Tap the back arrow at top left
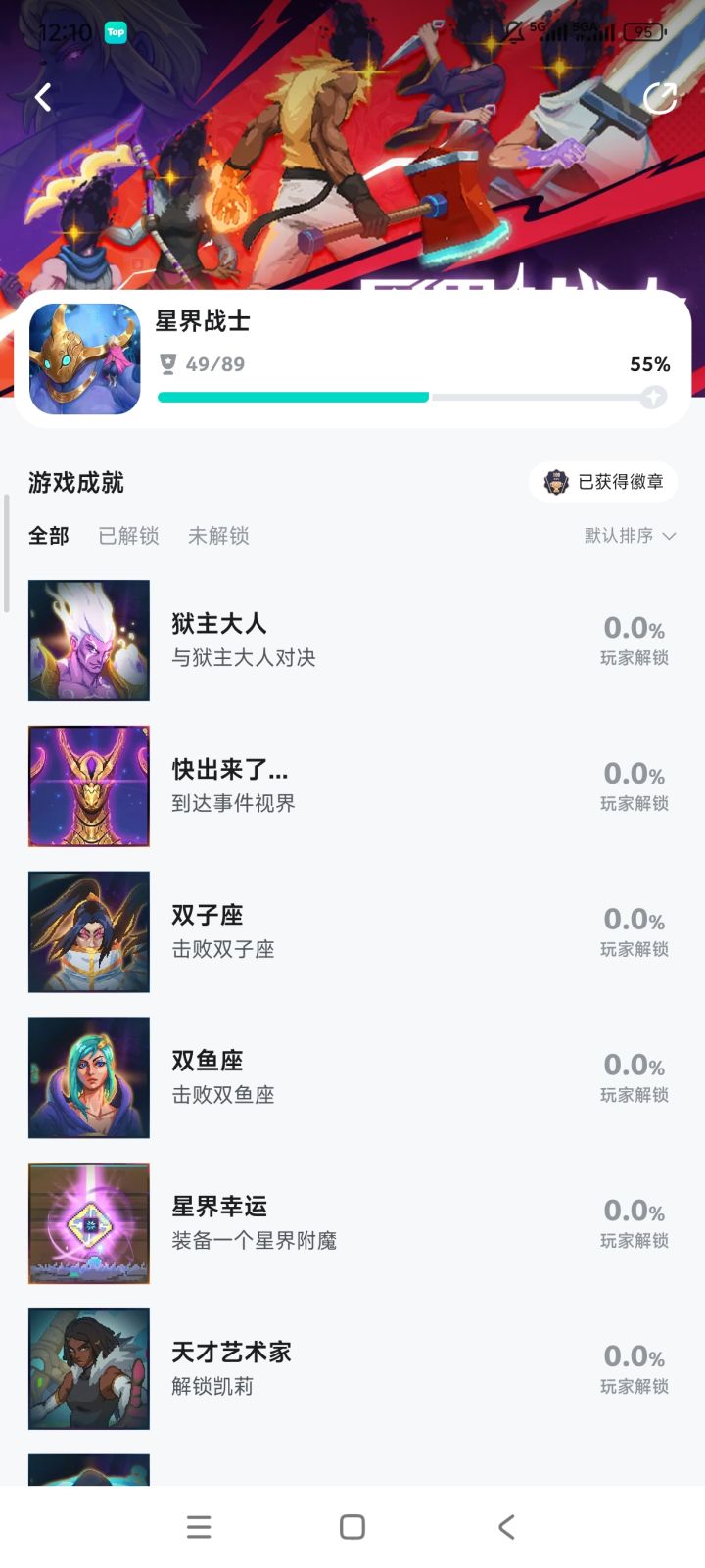The width and height of the screenshot is (705, 1568). coord(41,97)
